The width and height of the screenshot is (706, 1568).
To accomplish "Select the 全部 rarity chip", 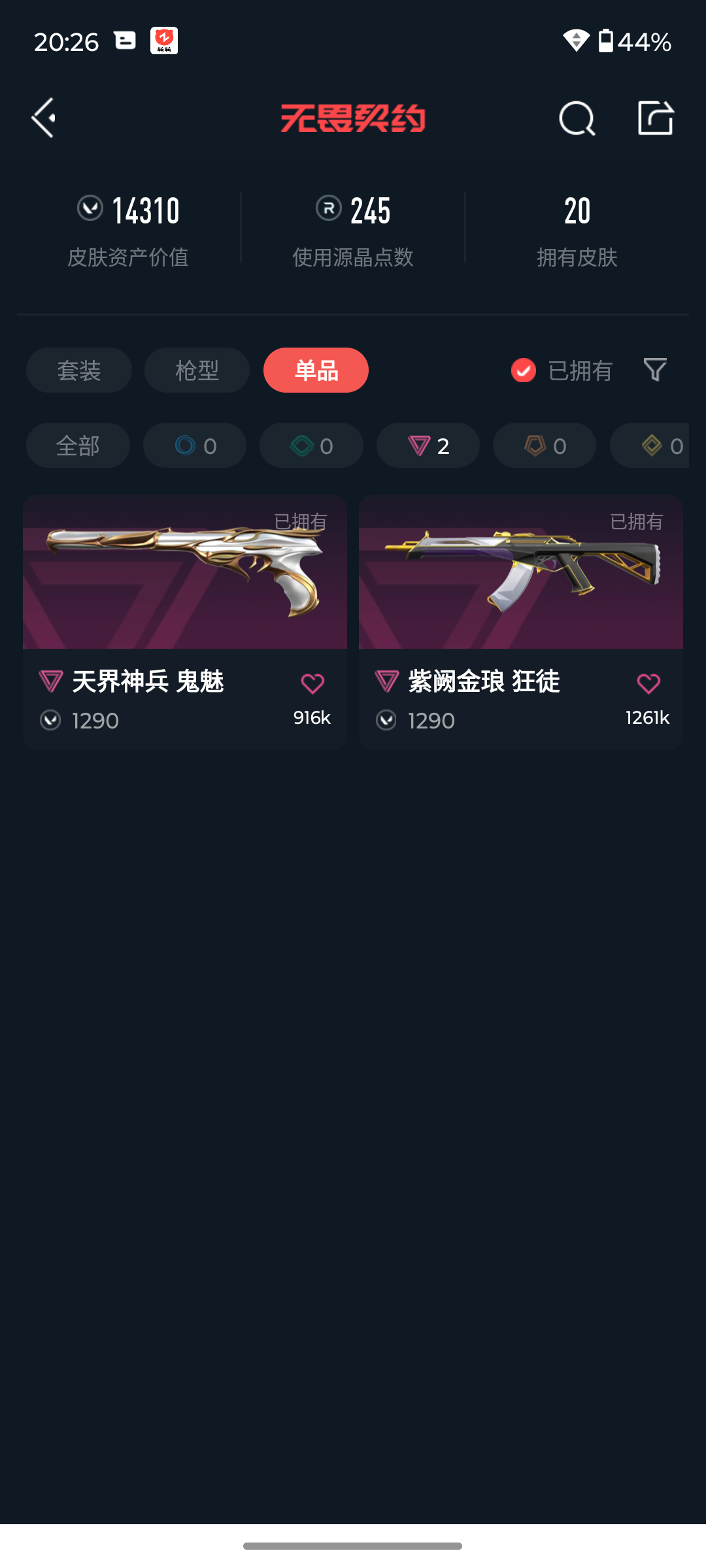I will point(78,446).
